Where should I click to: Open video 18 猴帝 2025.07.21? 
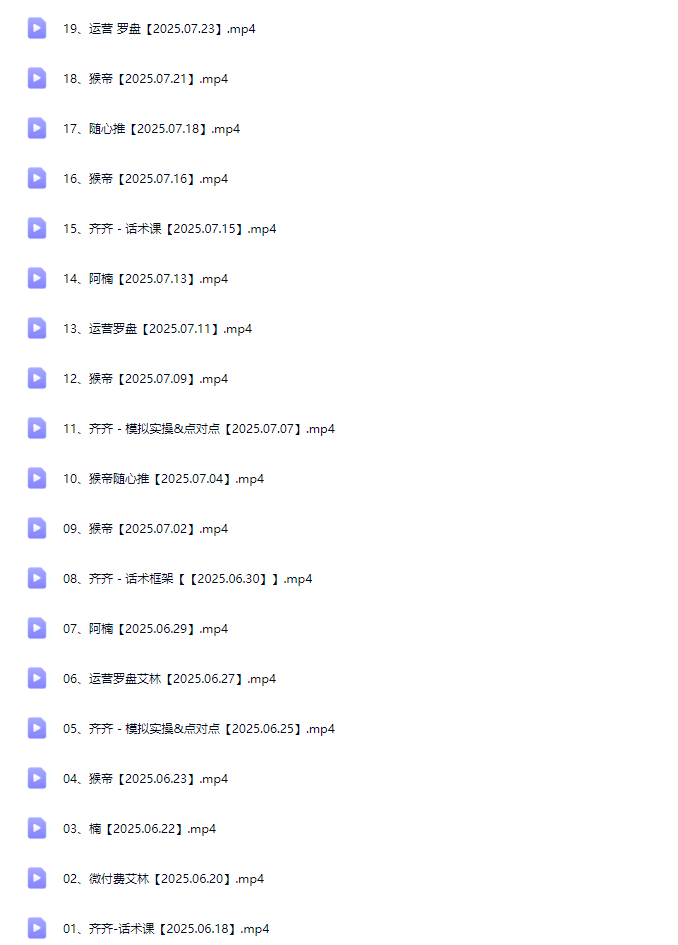(145, 79)
